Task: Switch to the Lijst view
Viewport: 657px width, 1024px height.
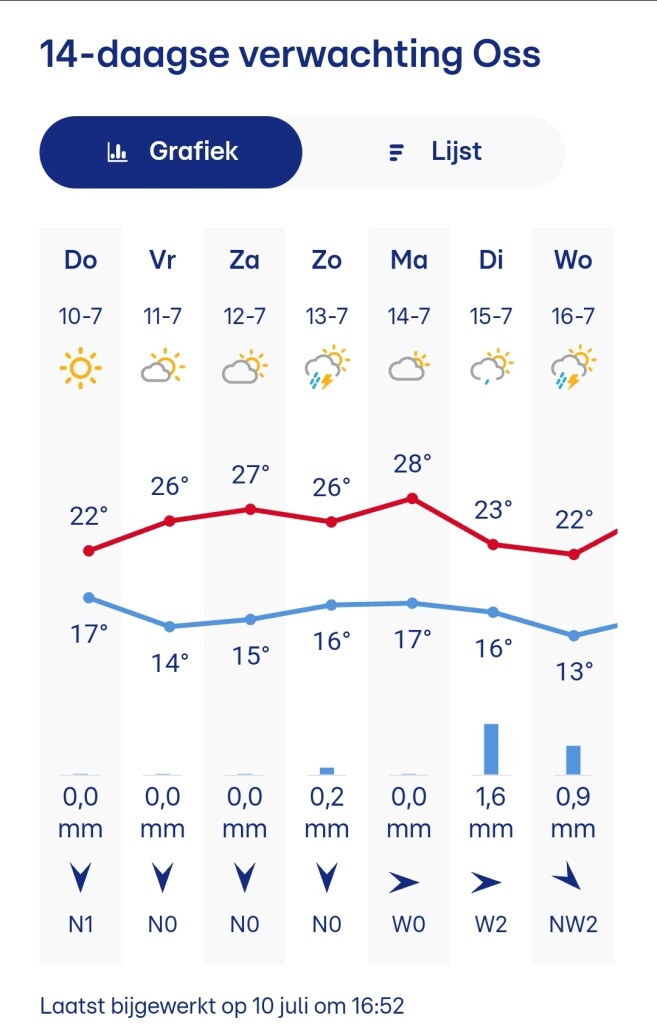Action: (434, 152)
